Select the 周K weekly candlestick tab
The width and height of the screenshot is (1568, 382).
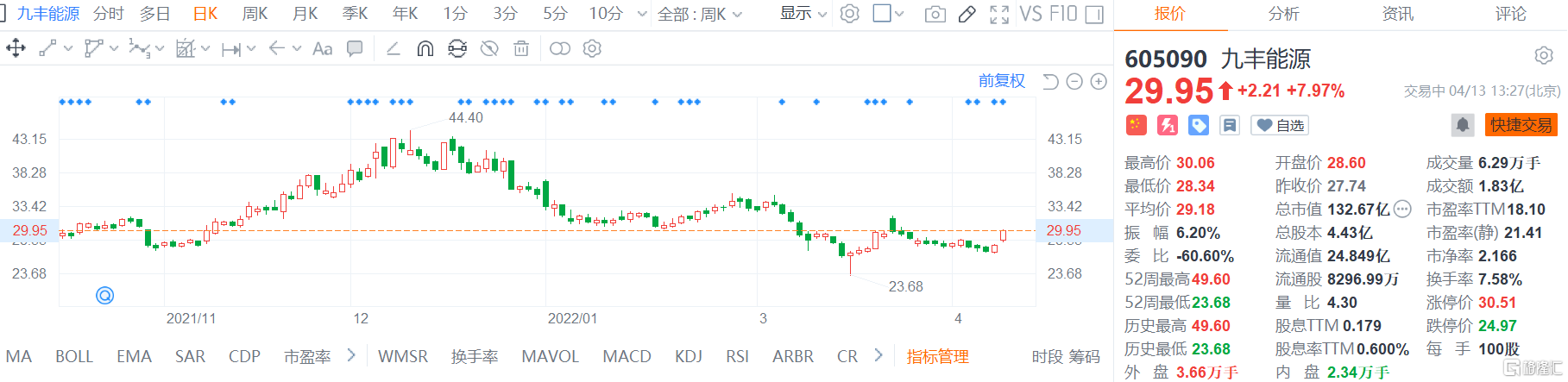click(255, 14)
